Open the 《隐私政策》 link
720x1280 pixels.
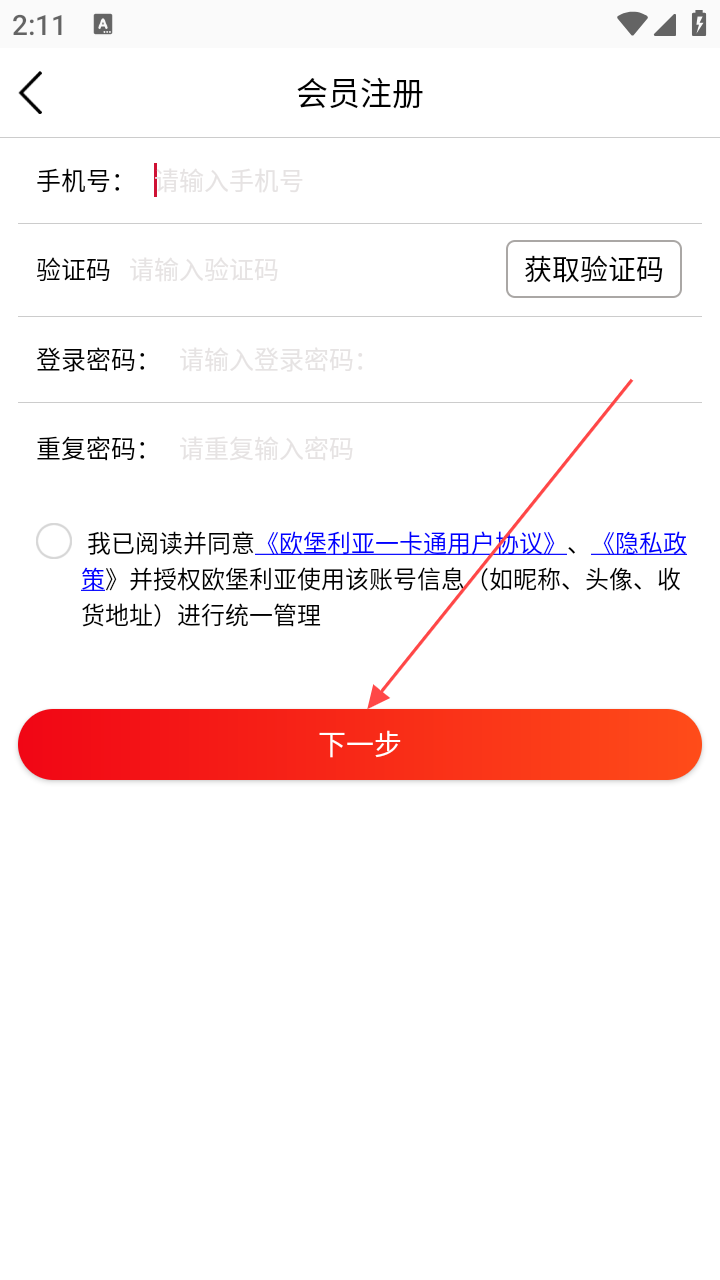pos(640,543)
